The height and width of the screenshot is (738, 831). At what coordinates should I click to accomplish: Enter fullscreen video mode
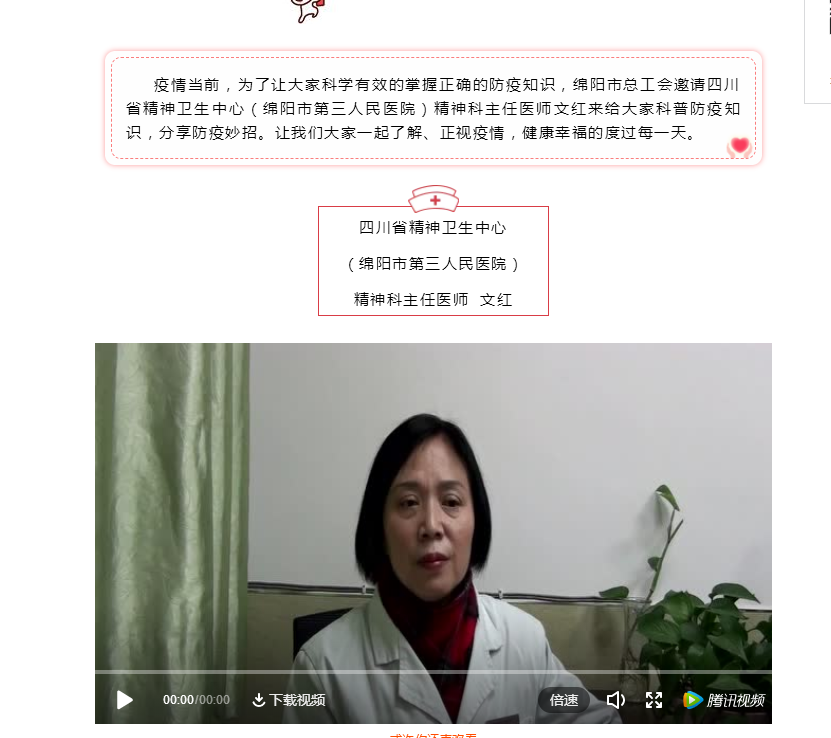click(x=654, y=700)
